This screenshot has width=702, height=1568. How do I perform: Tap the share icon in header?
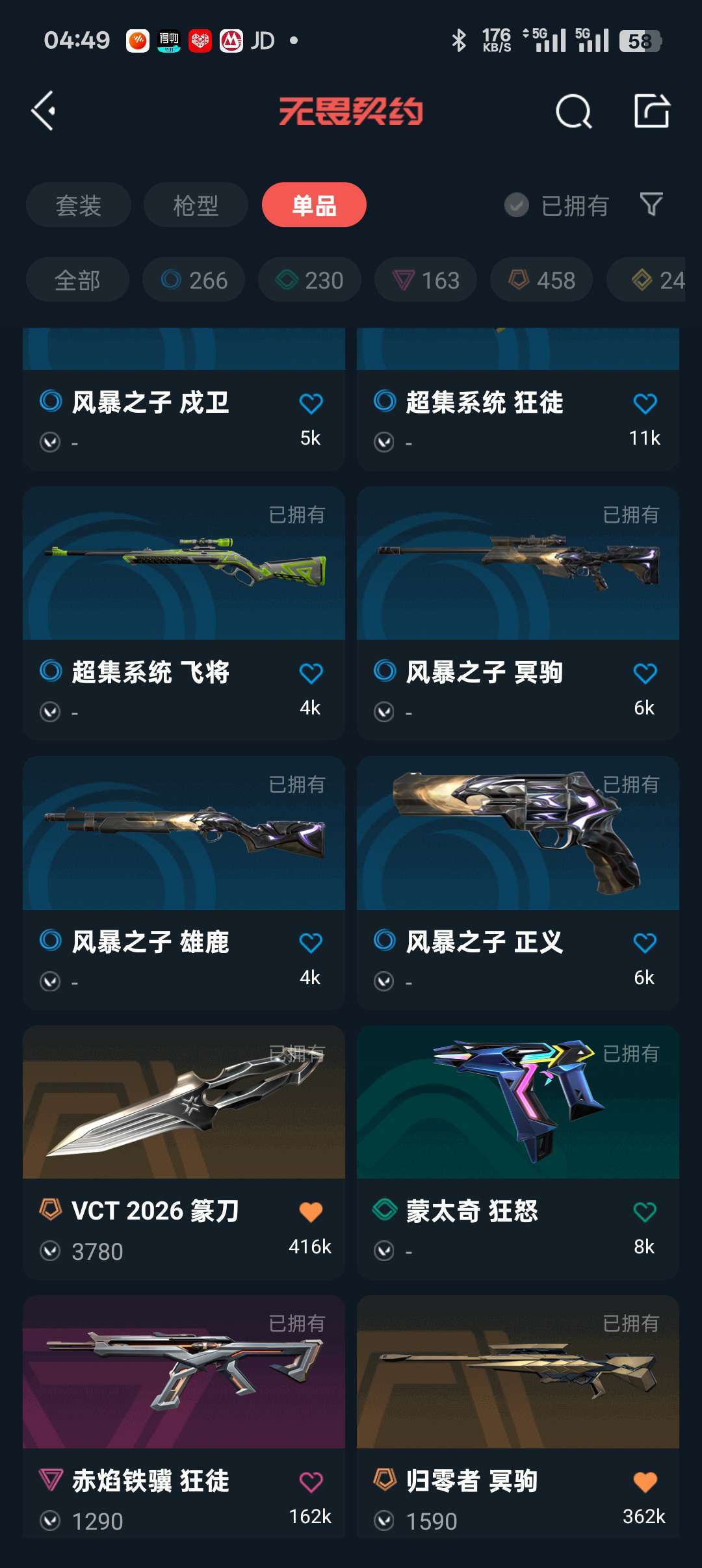point(652,111)
